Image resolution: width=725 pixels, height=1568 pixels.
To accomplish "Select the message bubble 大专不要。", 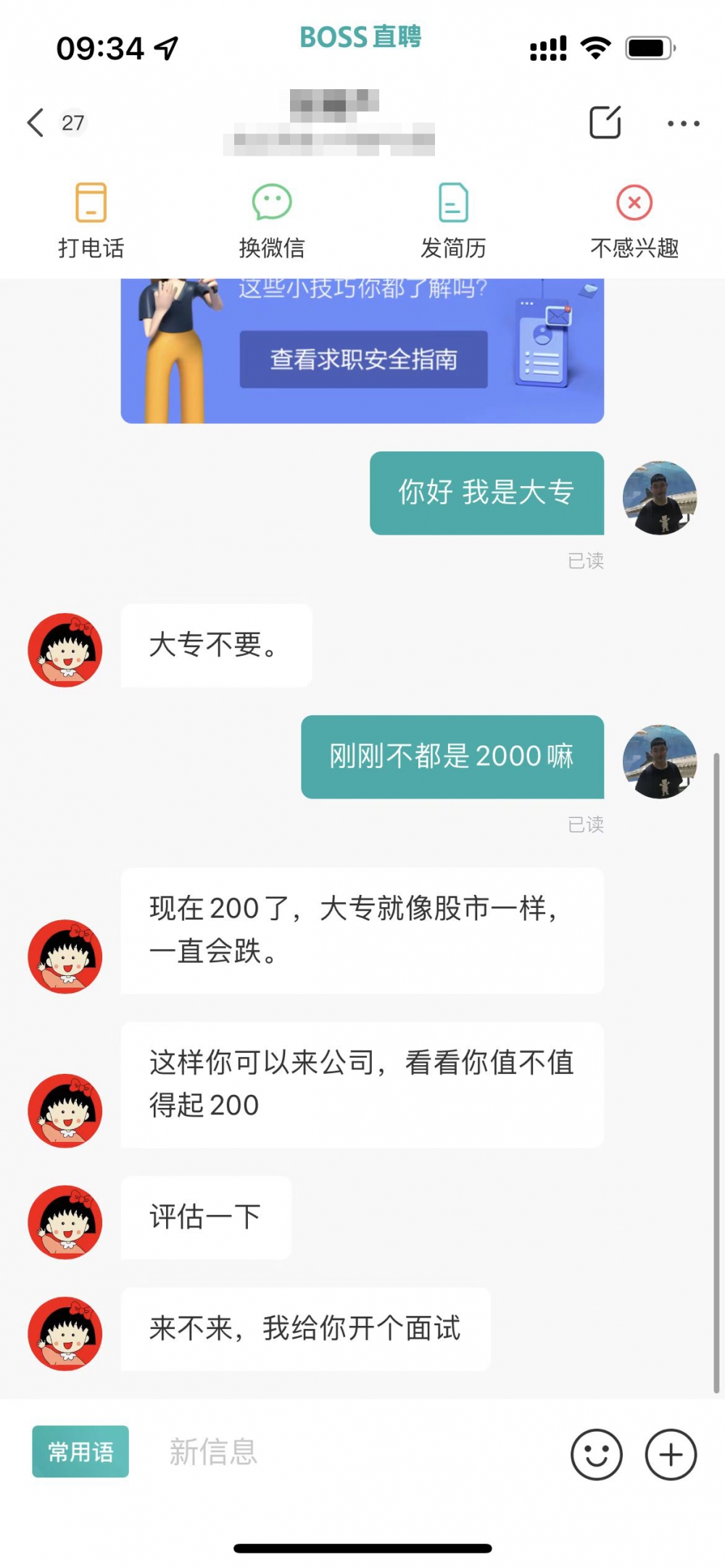I will tap(214, 645).
